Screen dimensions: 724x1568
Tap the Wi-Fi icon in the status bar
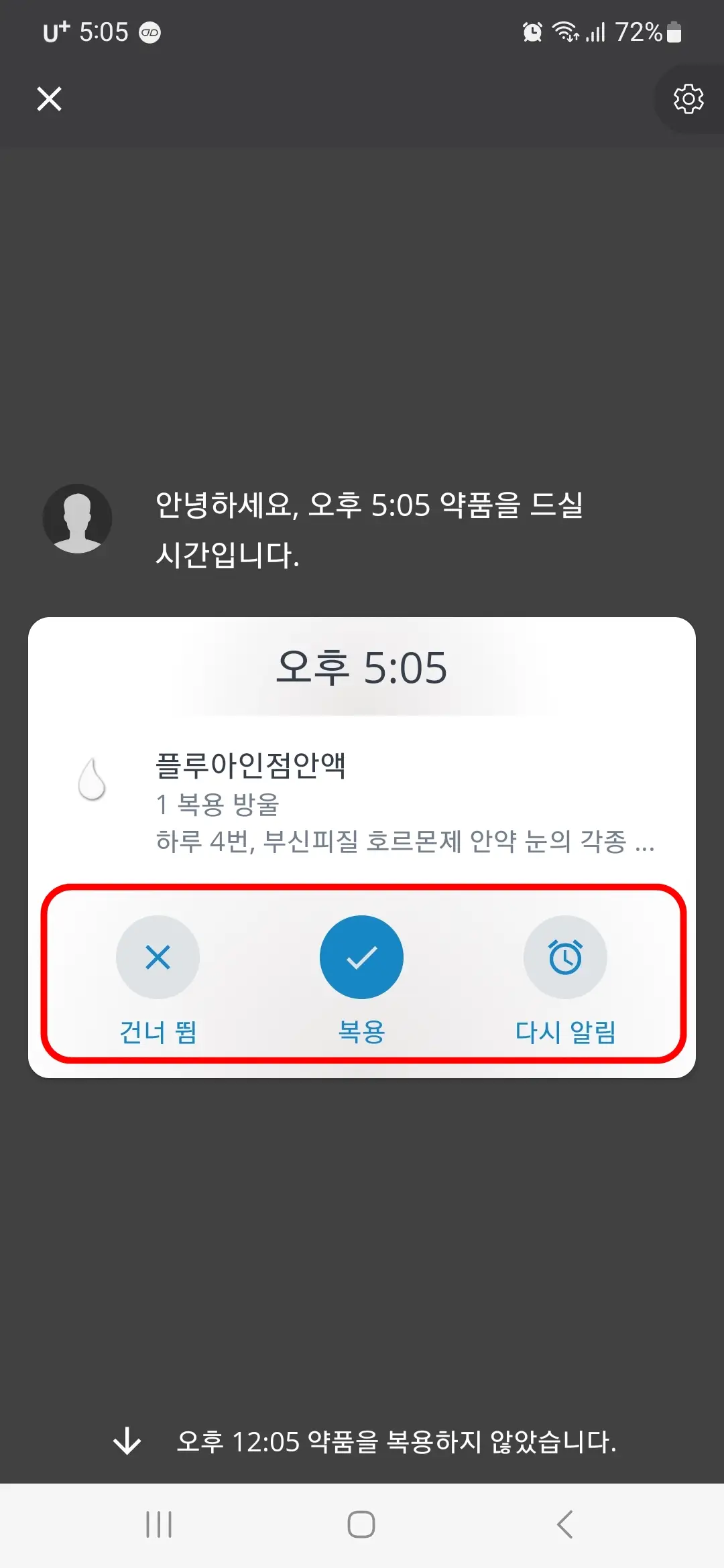pyautogui.click(x=564, y=31)
